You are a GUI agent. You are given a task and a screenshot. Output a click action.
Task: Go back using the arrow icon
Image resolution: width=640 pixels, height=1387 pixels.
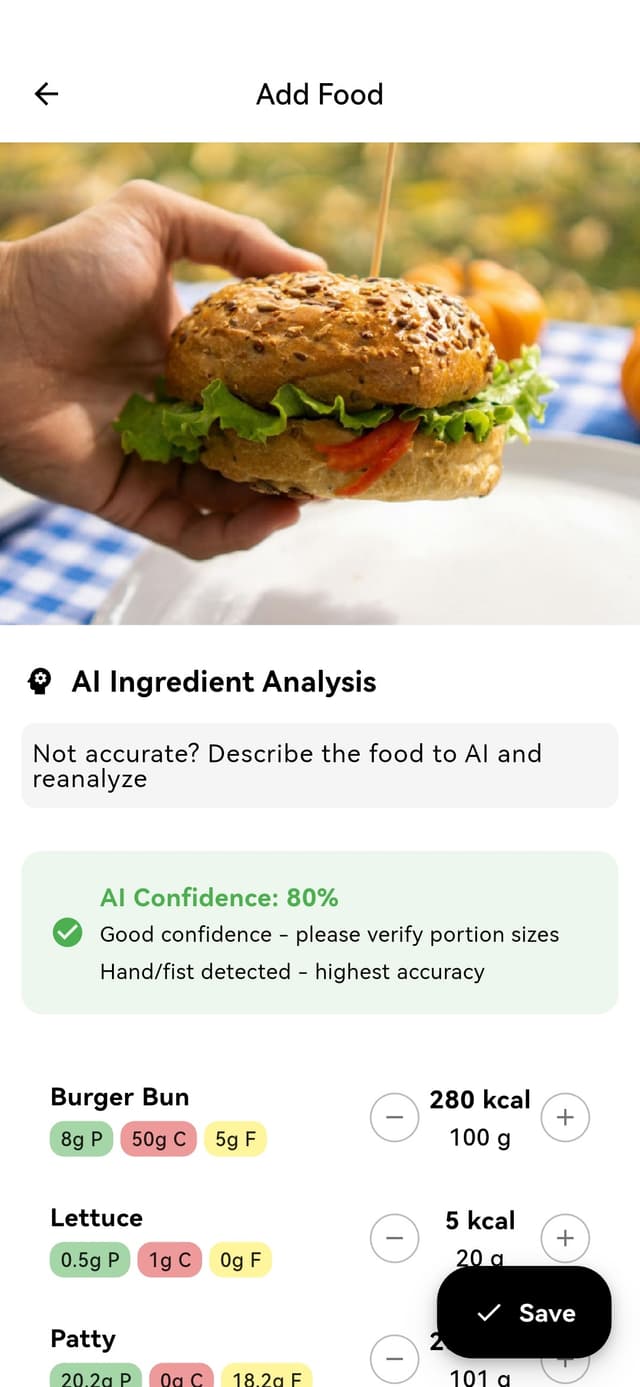[x=46, y=94]
